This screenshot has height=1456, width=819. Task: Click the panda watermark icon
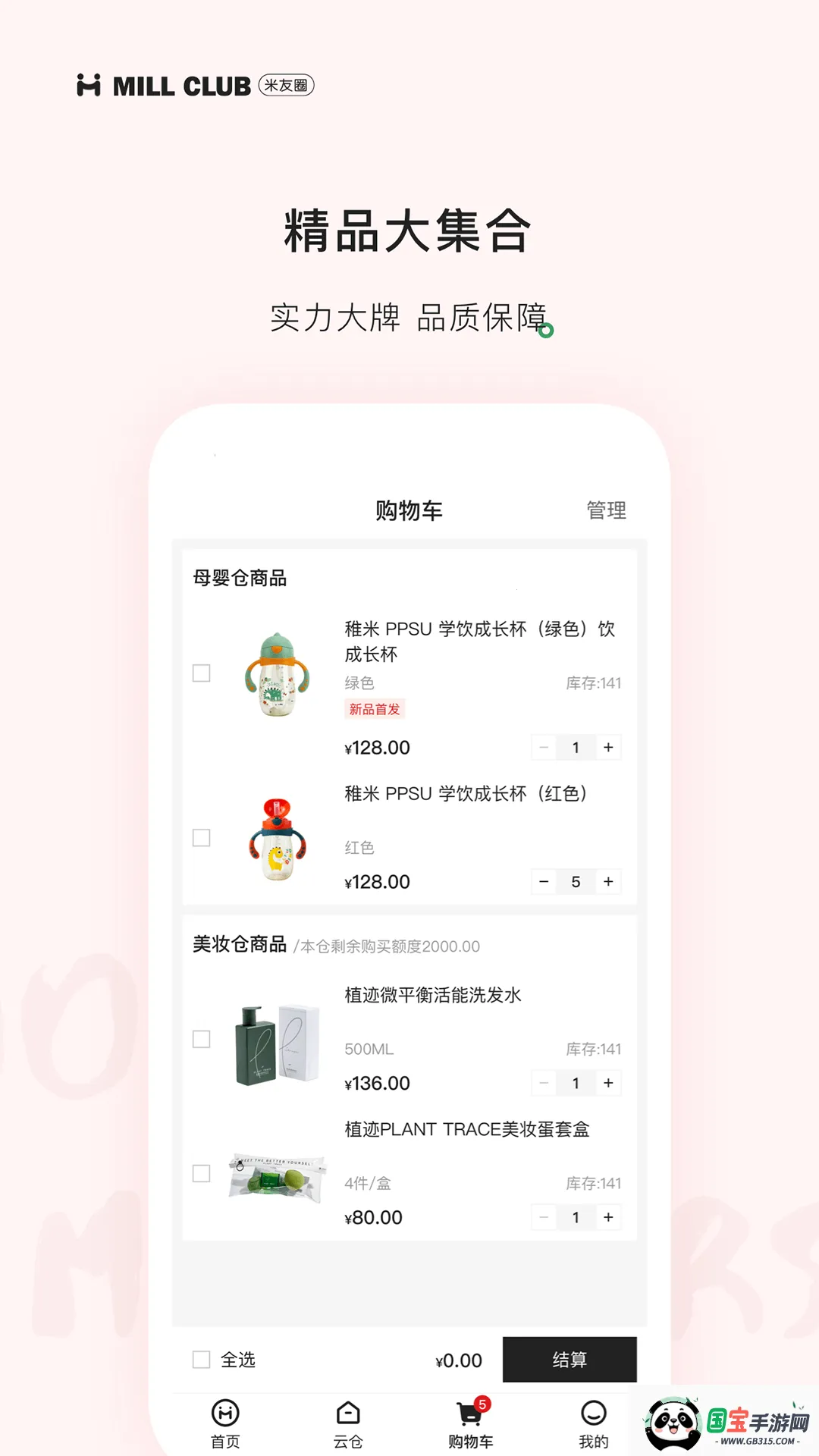pyautogui.click(x=673, y=1421)
